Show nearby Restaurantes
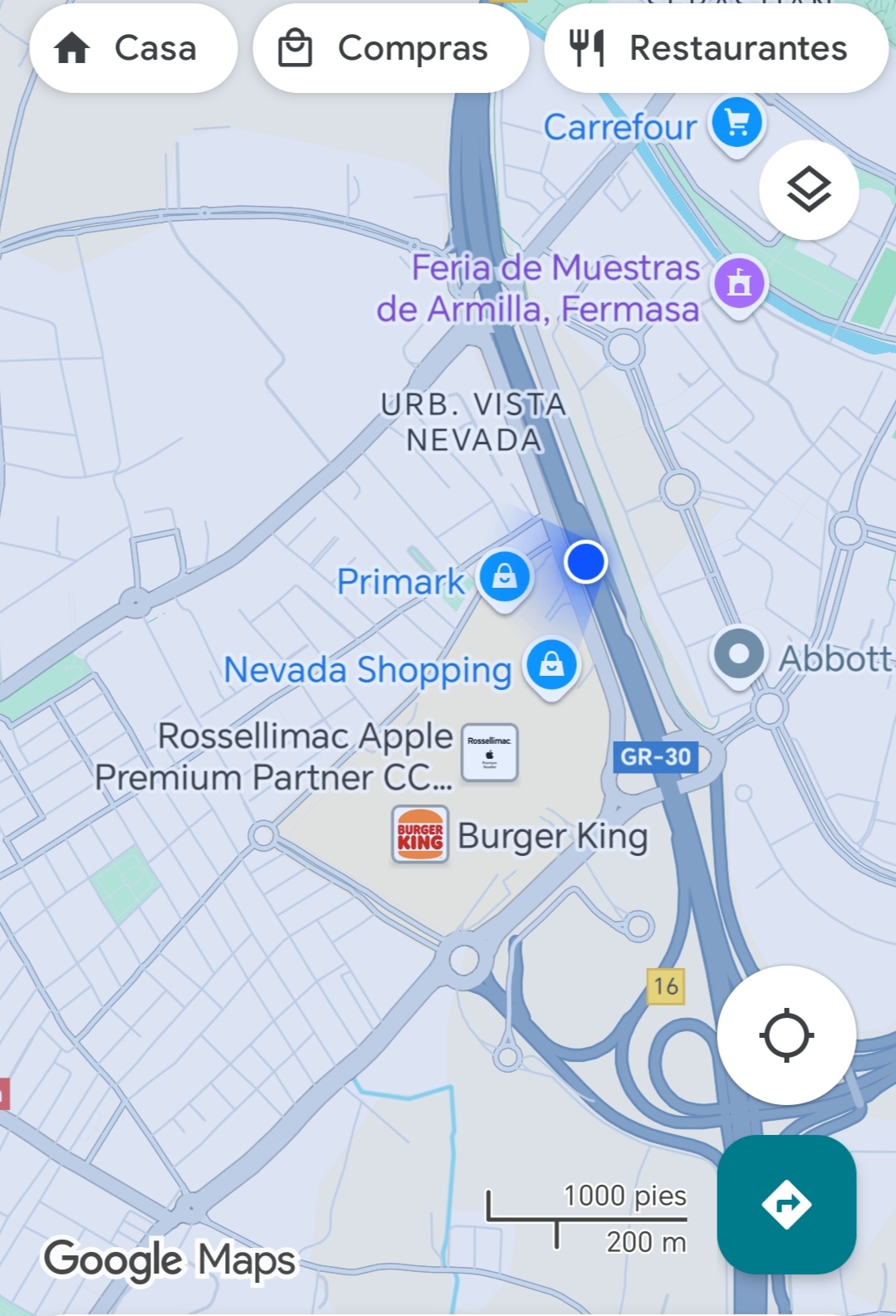 point(716,48)
